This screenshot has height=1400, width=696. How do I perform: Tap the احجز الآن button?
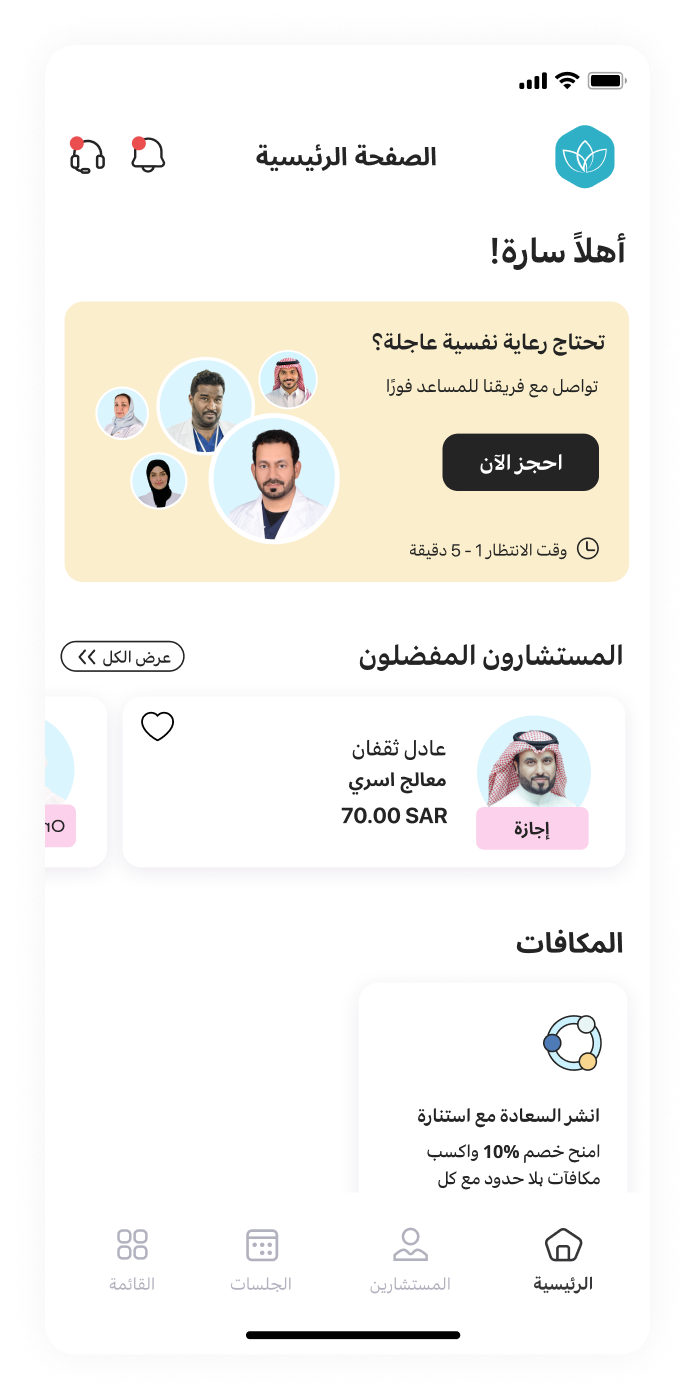520,462
